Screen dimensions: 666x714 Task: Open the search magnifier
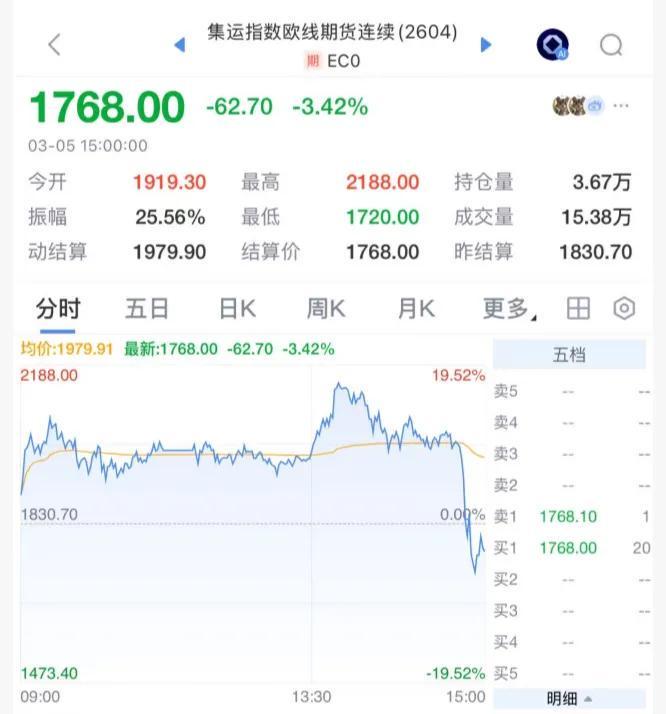[x=611, y=45]
